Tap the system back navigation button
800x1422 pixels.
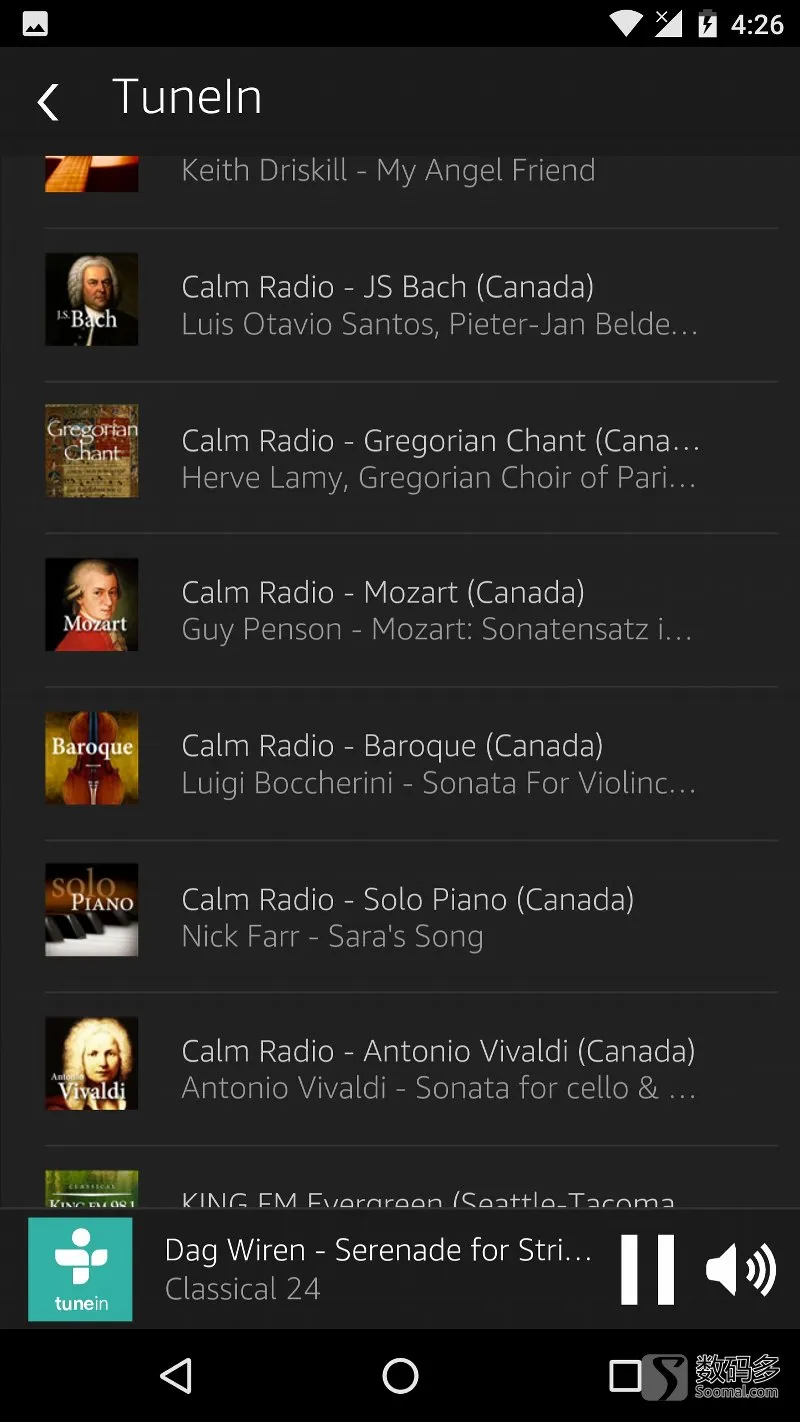(x=176, y=1376)
